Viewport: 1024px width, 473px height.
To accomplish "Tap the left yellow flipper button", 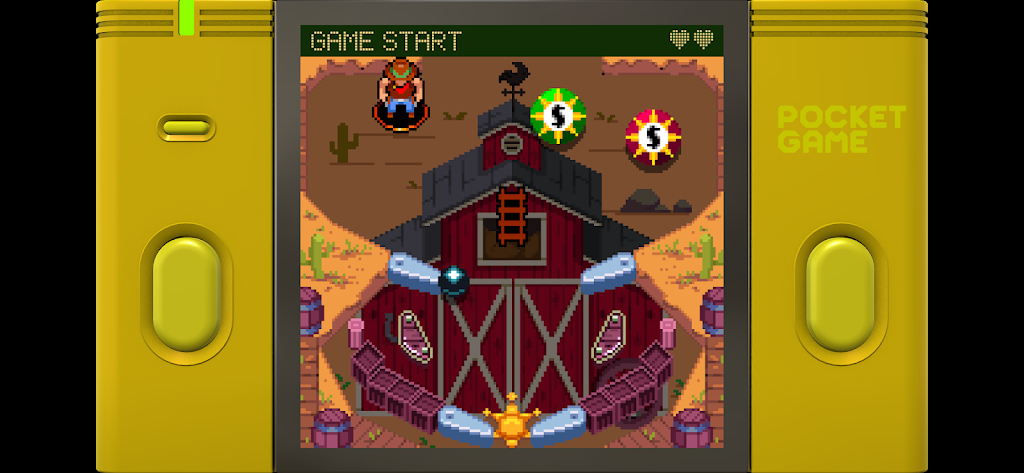I will pos(186,295).
